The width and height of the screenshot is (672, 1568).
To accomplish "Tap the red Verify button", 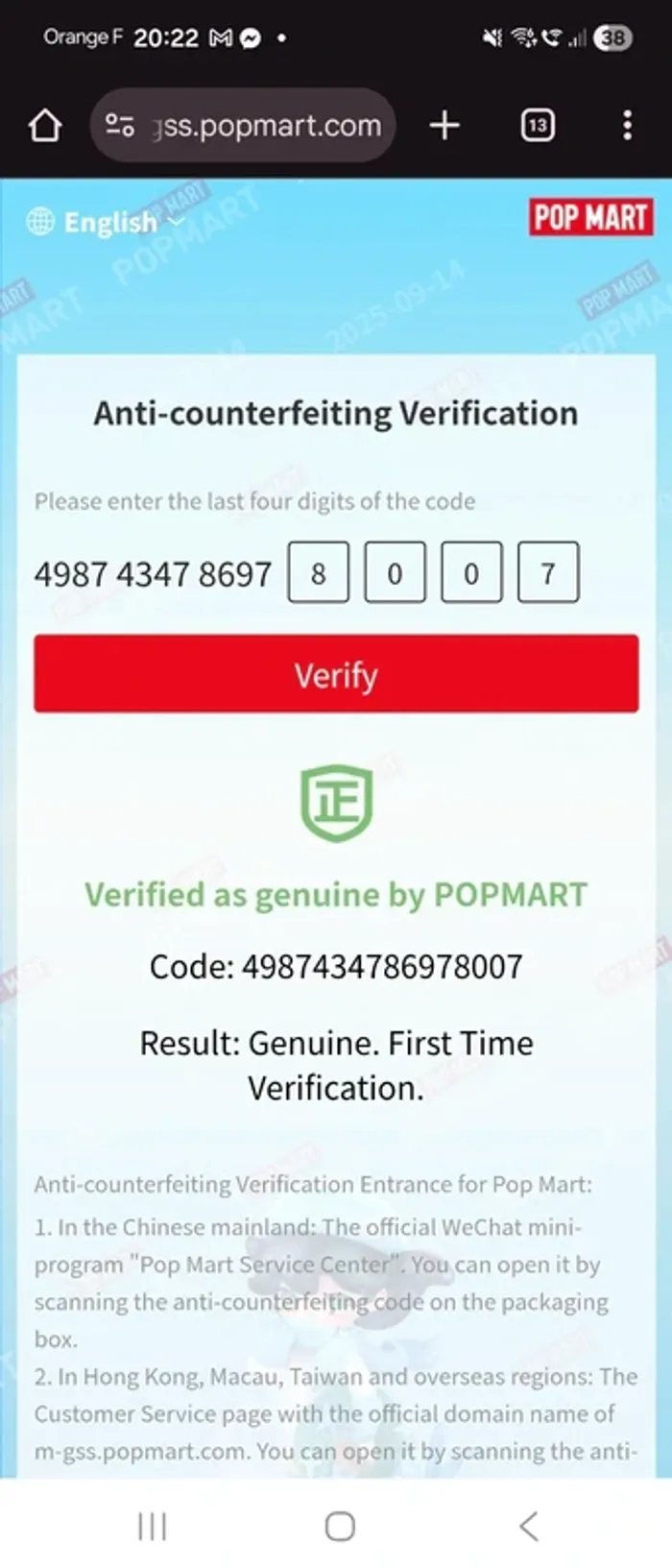I will 336,674.
